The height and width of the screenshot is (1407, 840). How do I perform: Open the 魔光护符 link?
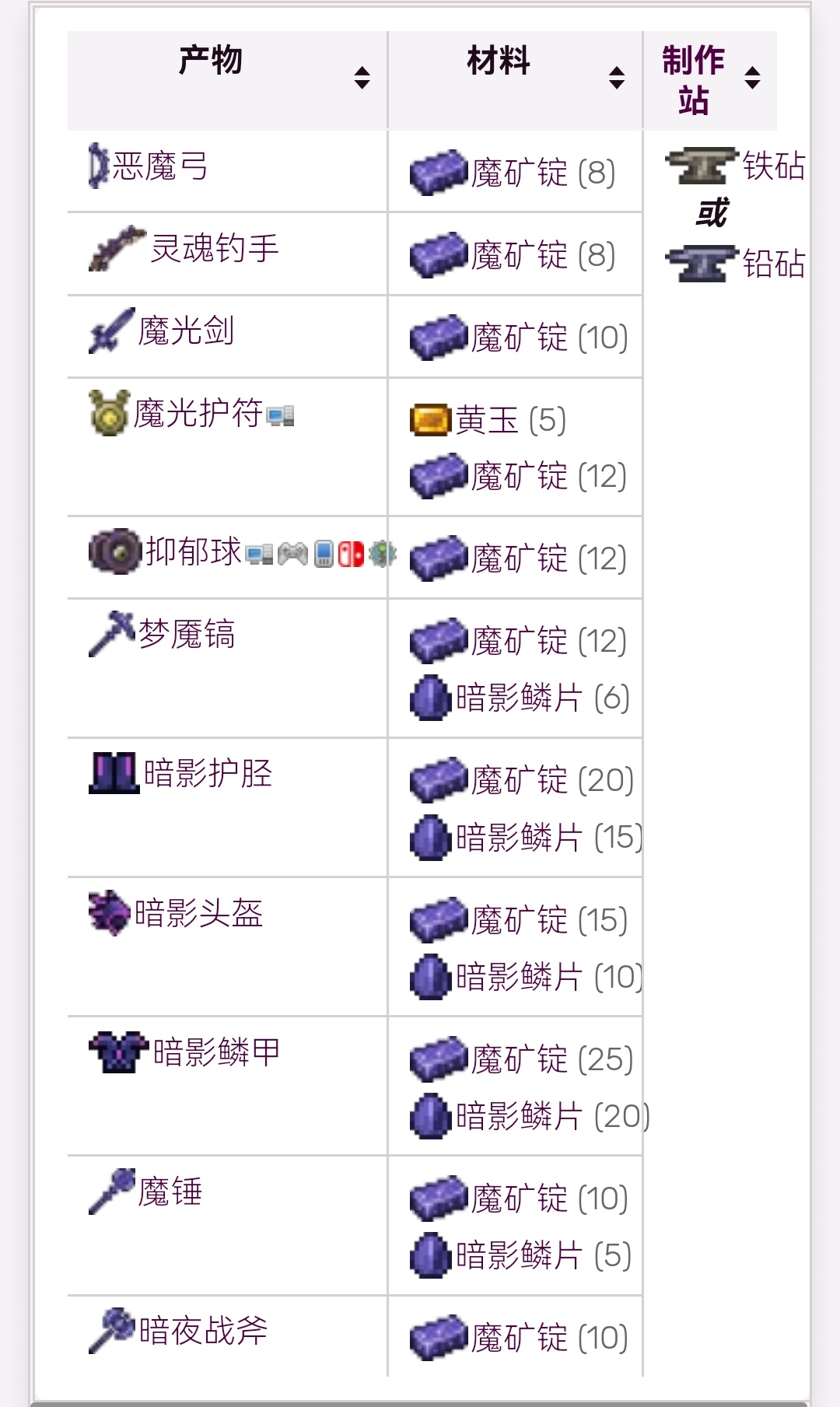pyautogui.click(x=198, y=414)
